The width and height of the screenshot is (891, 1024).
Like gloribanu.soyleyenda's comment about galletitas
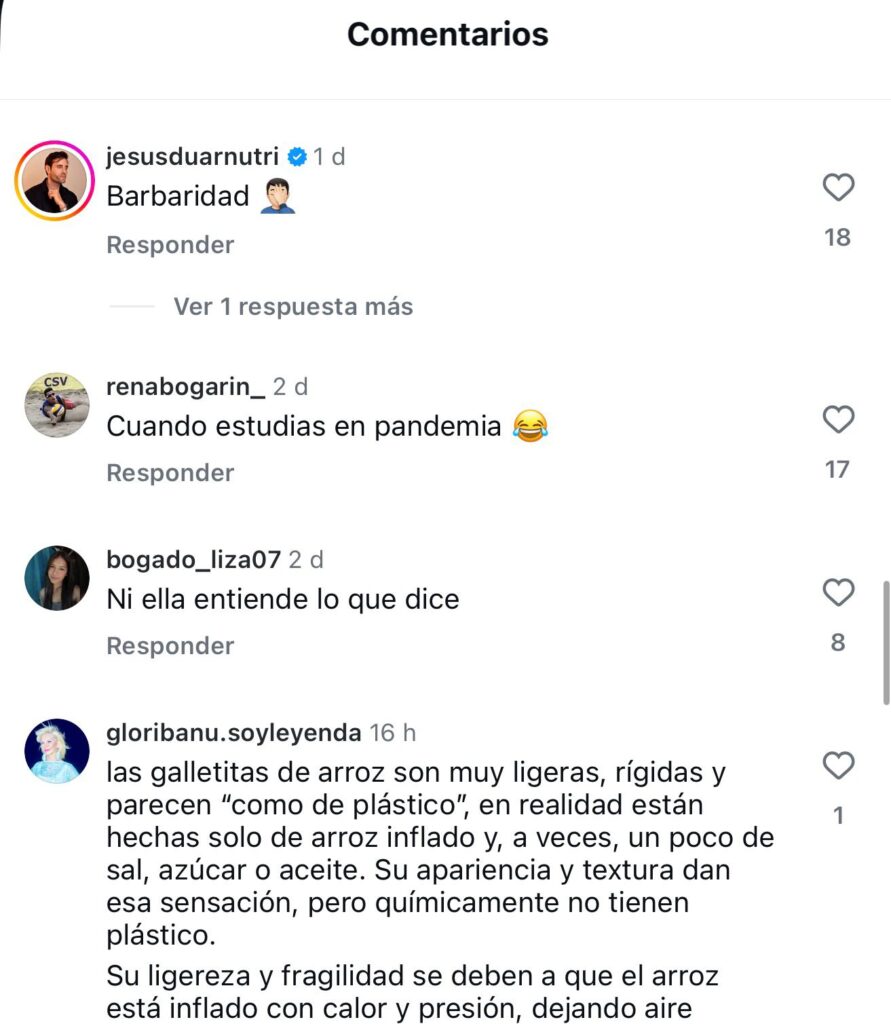point(838,767)
